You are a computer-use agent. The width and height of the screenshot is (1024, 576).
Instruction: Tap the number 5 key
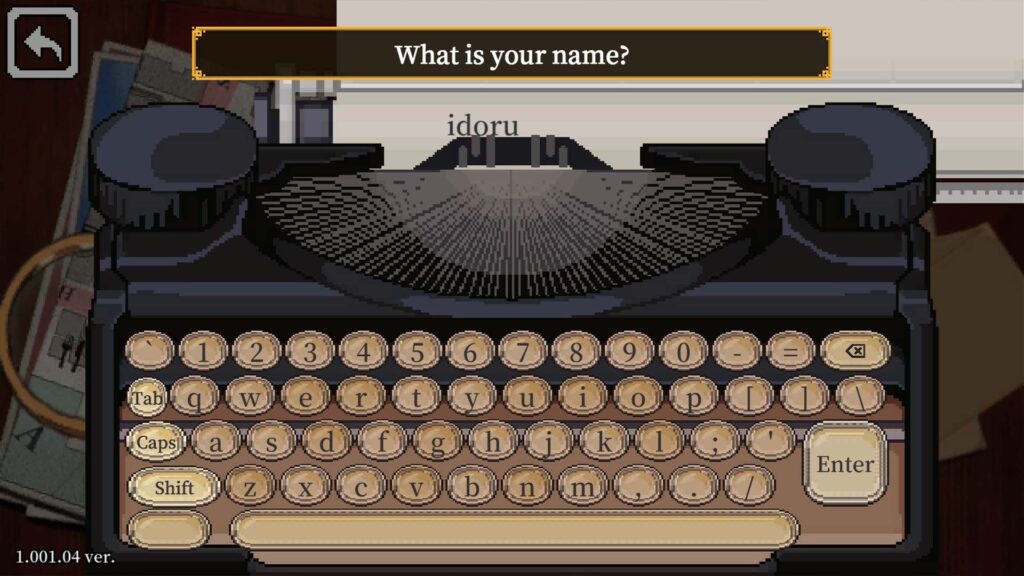point(416,351)
